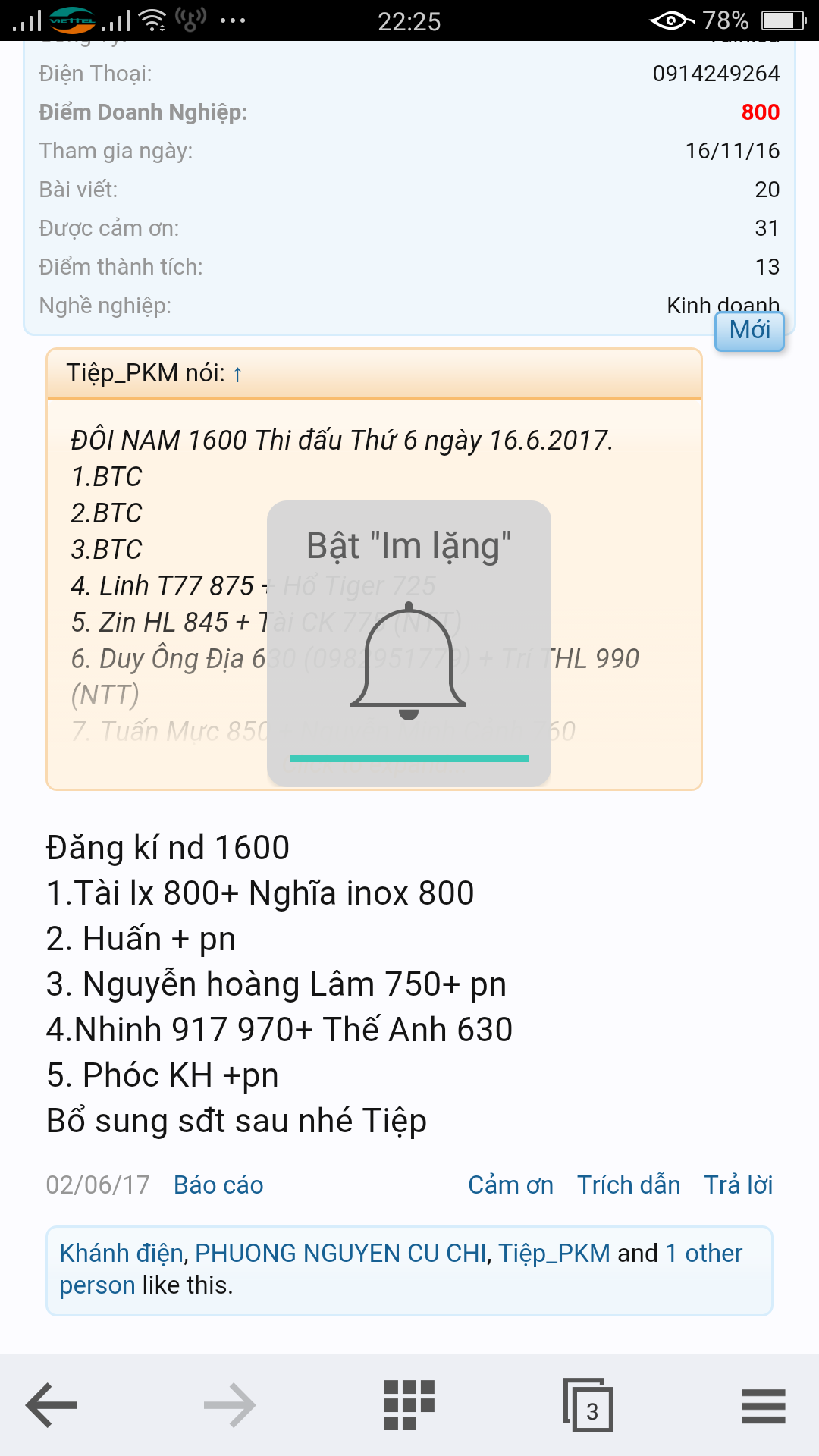This screenshot has height=1456, width=819.
Task: Open PHUONG NGUYEN CU CHI's profile
Action: tap(340, 1253)
